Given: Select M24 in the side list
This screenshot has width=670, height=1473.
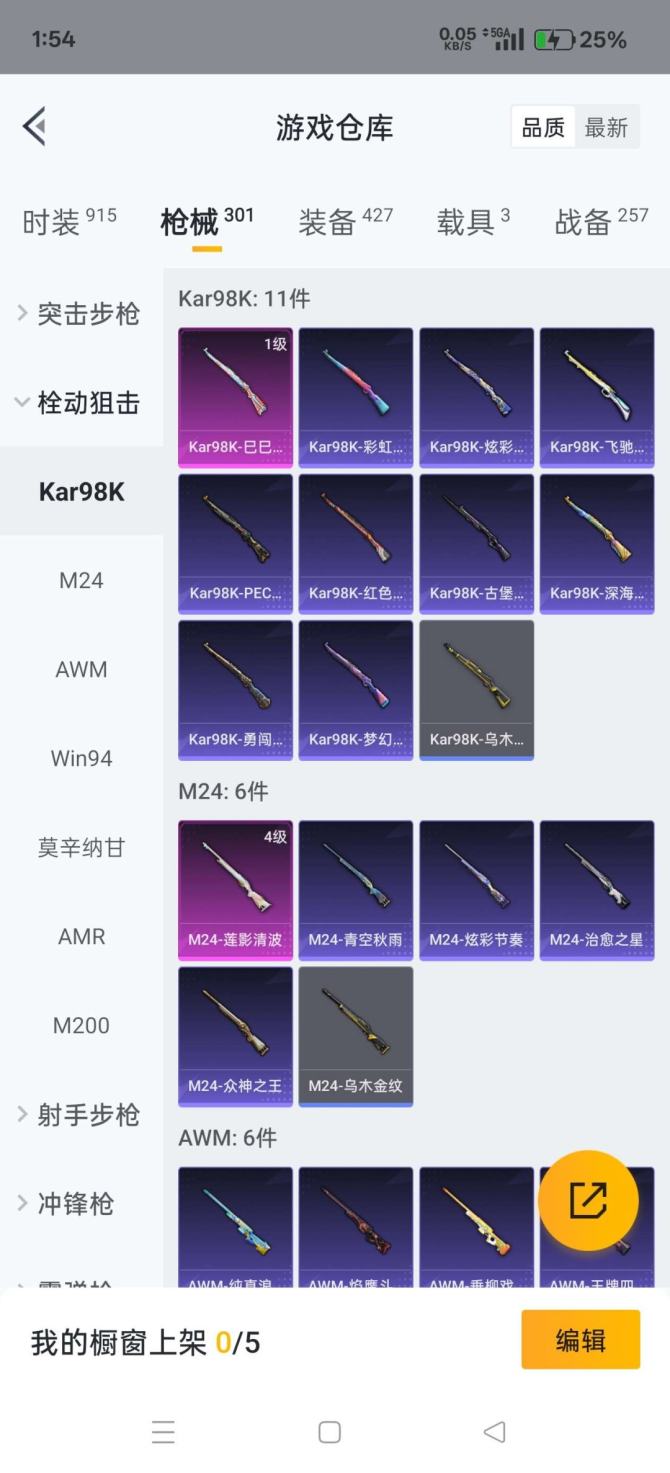Looking at the screenshot, I should pyautogui.click(x=81, y=580).
